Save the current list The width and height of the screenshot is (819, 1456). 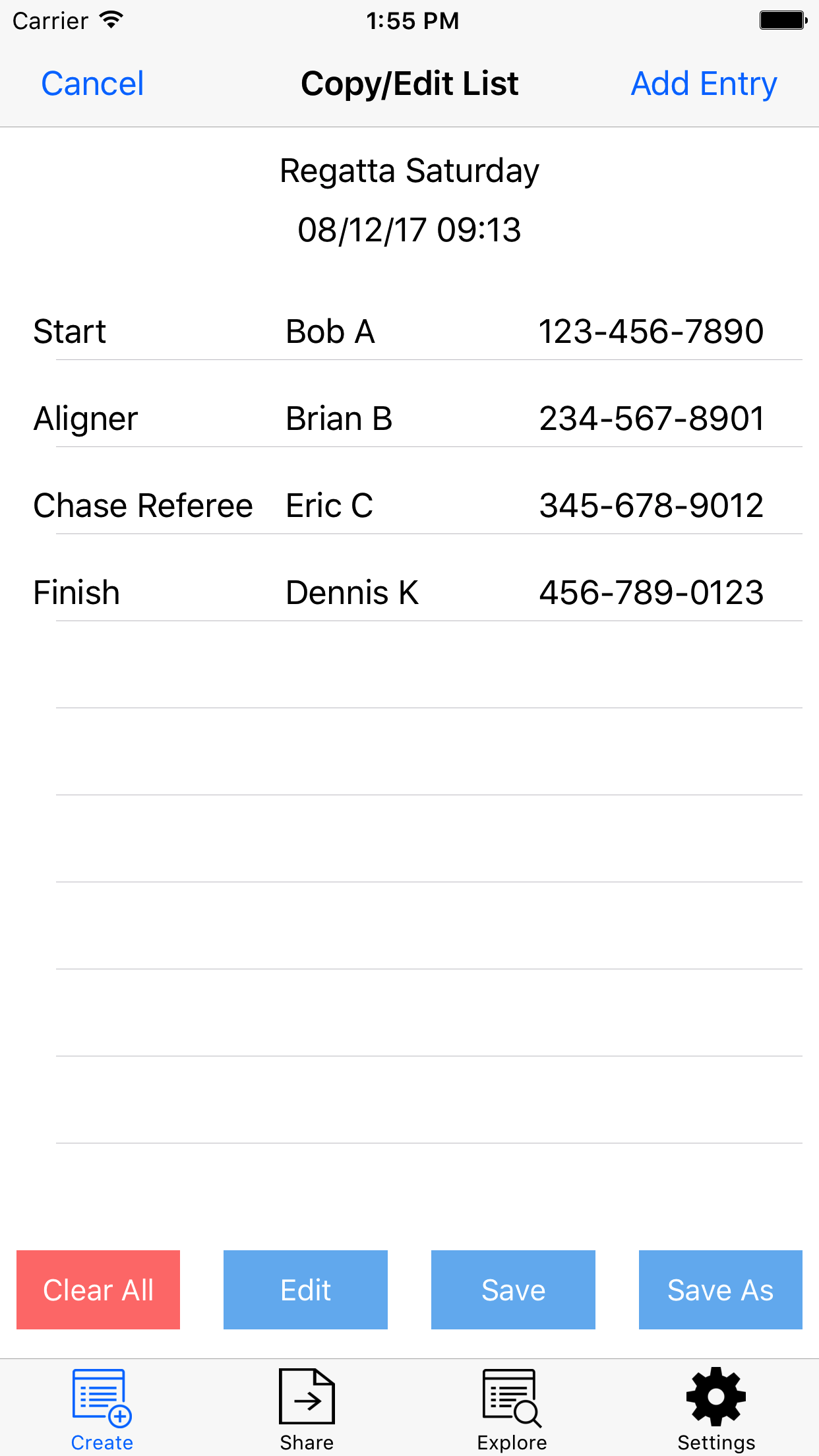click(513, 1290)
